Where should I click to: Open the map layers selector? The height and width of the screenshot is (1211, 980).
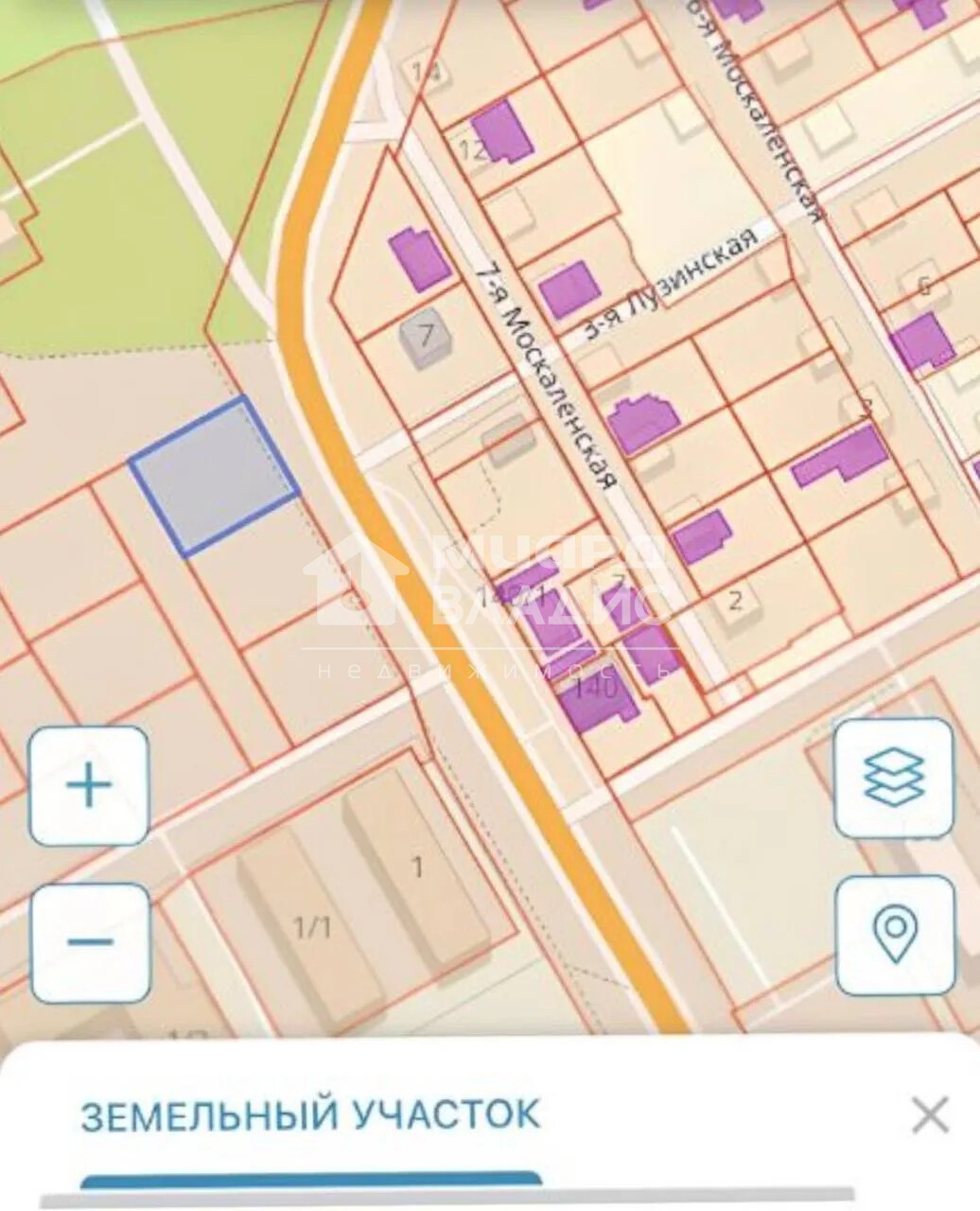894,777
